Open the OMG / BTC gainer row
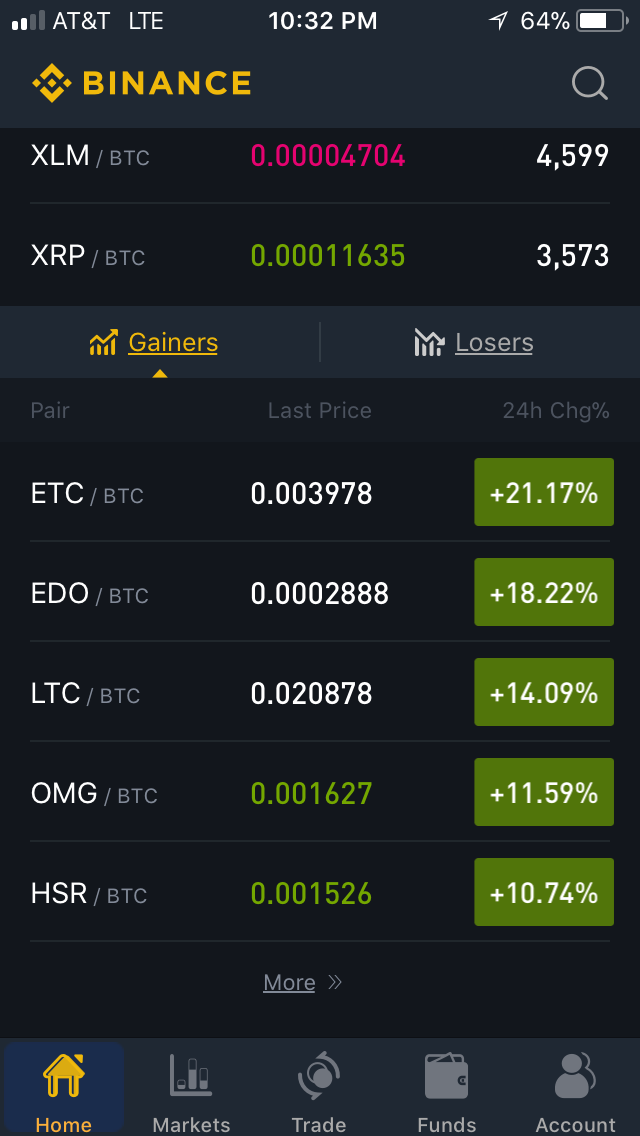Screen dimensions: 640x1136 320,792
